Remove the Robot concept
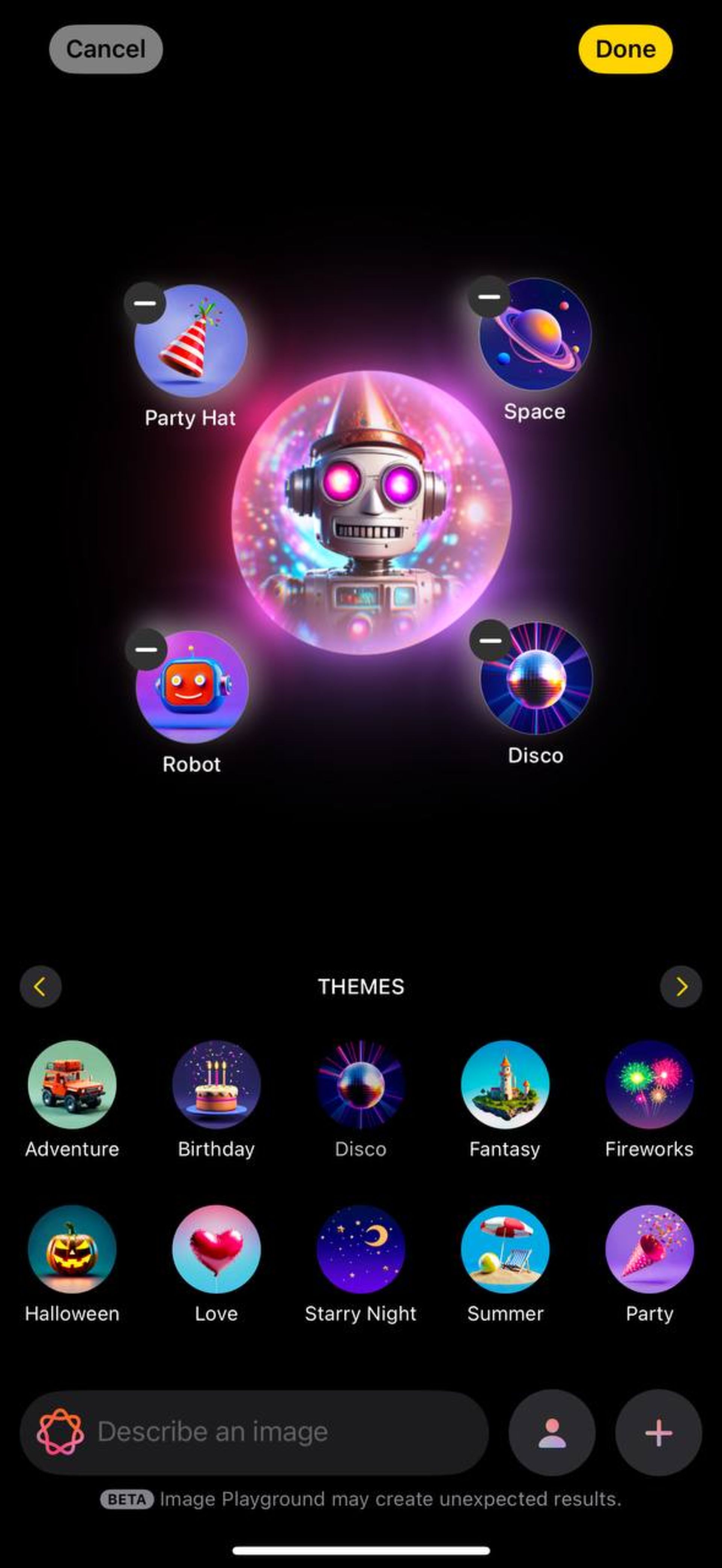 pos(146,649)
